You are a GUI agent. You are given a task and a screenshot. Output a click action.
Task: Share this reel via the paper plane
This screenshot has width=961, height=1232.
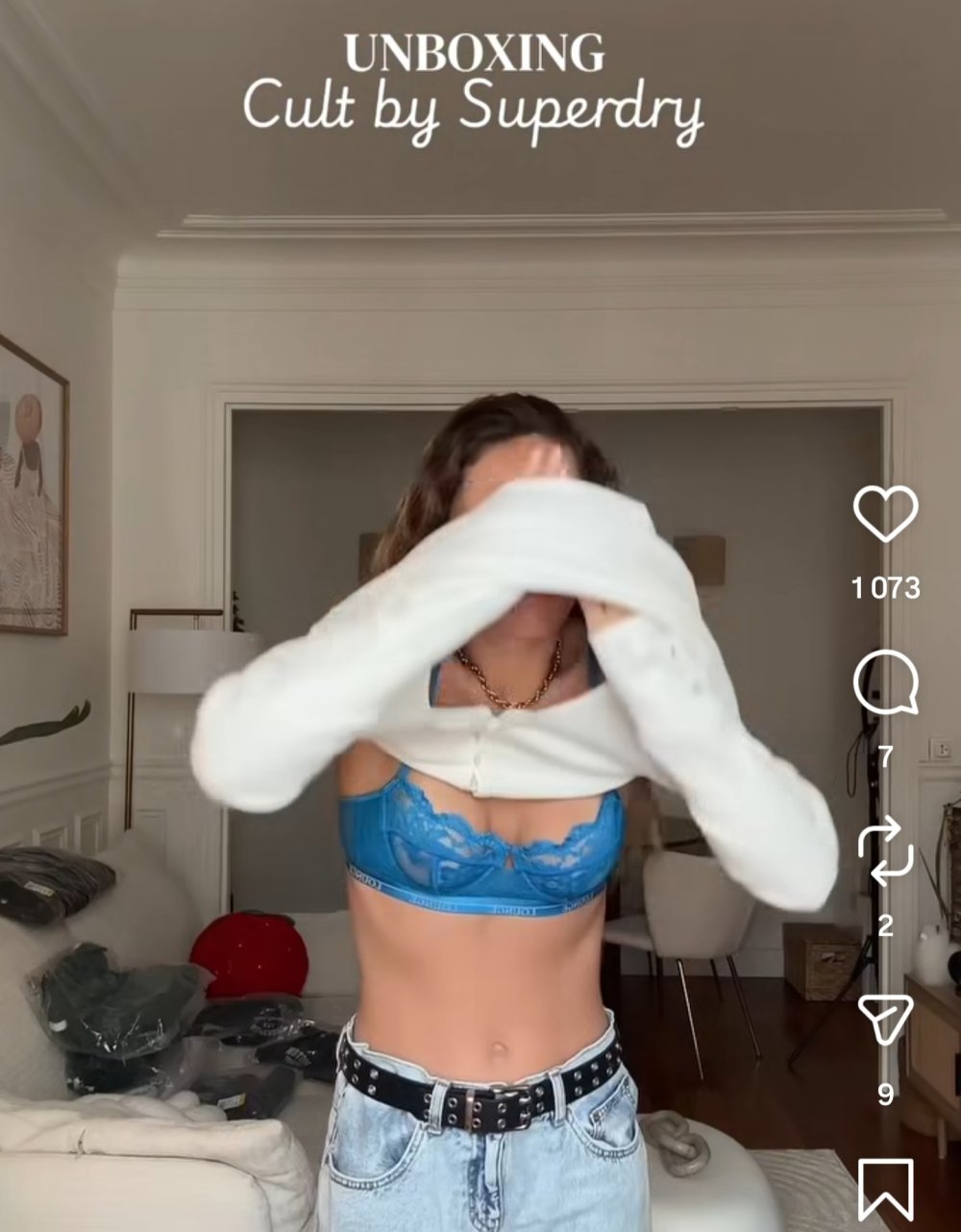point(885,1020)
